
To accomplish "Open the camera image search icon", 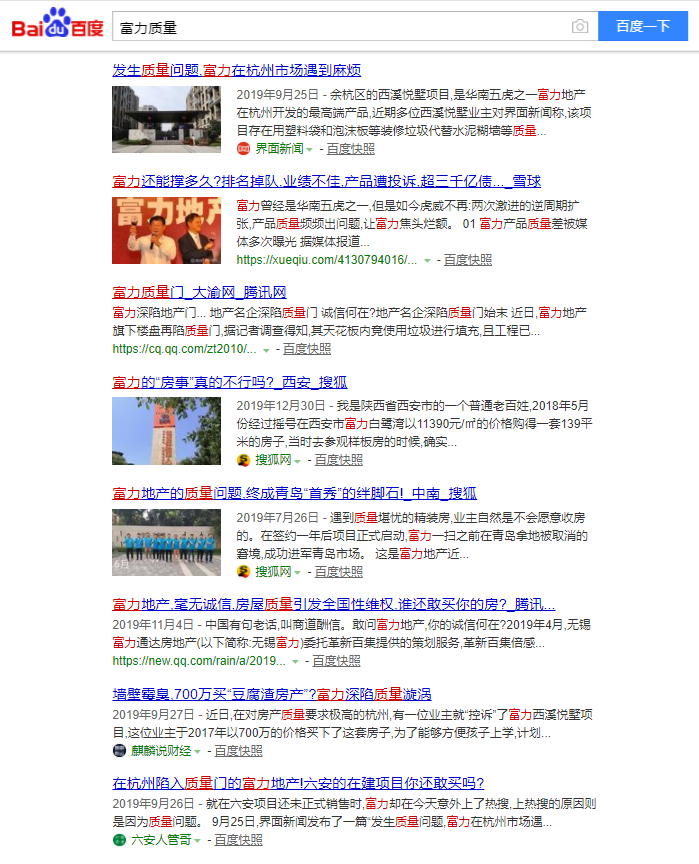I will (580, 26).
